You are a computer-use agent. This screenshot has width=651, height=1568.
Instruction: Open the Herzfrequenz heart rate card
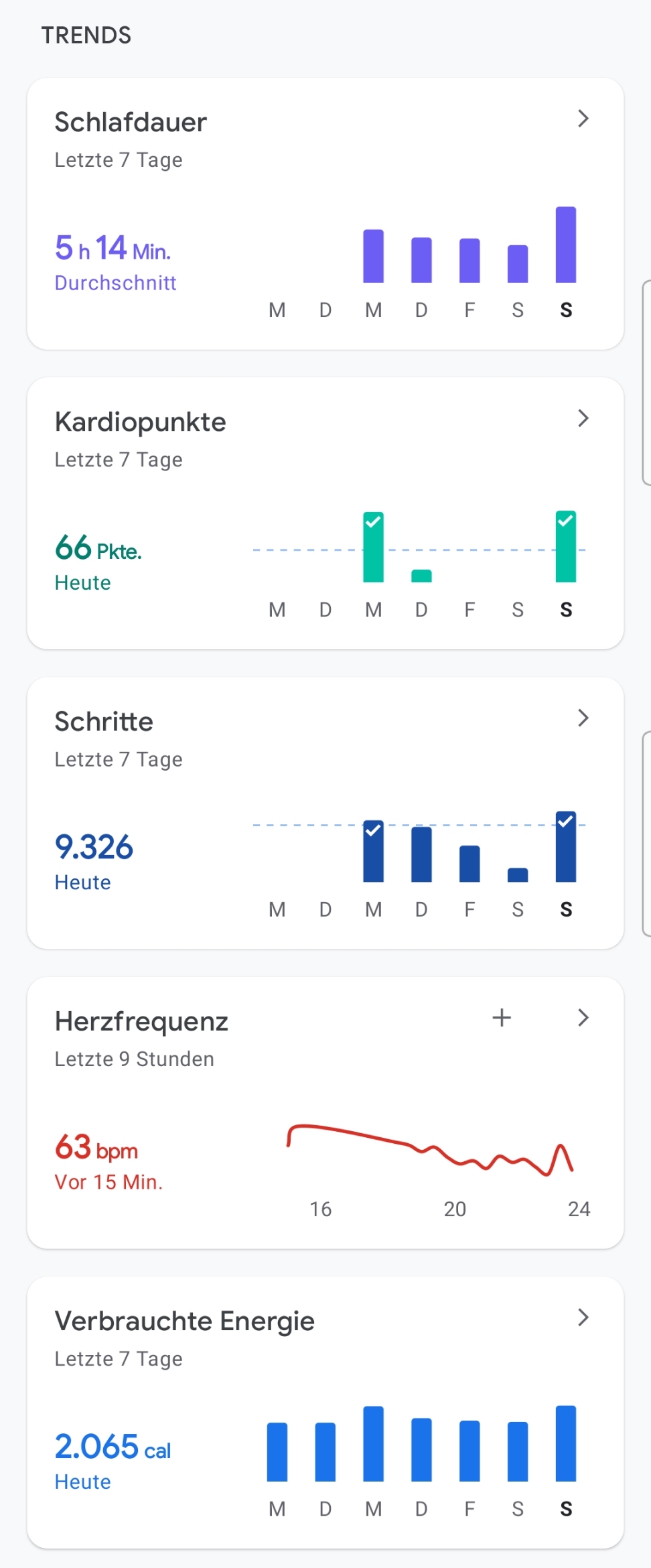point(583,1018)
